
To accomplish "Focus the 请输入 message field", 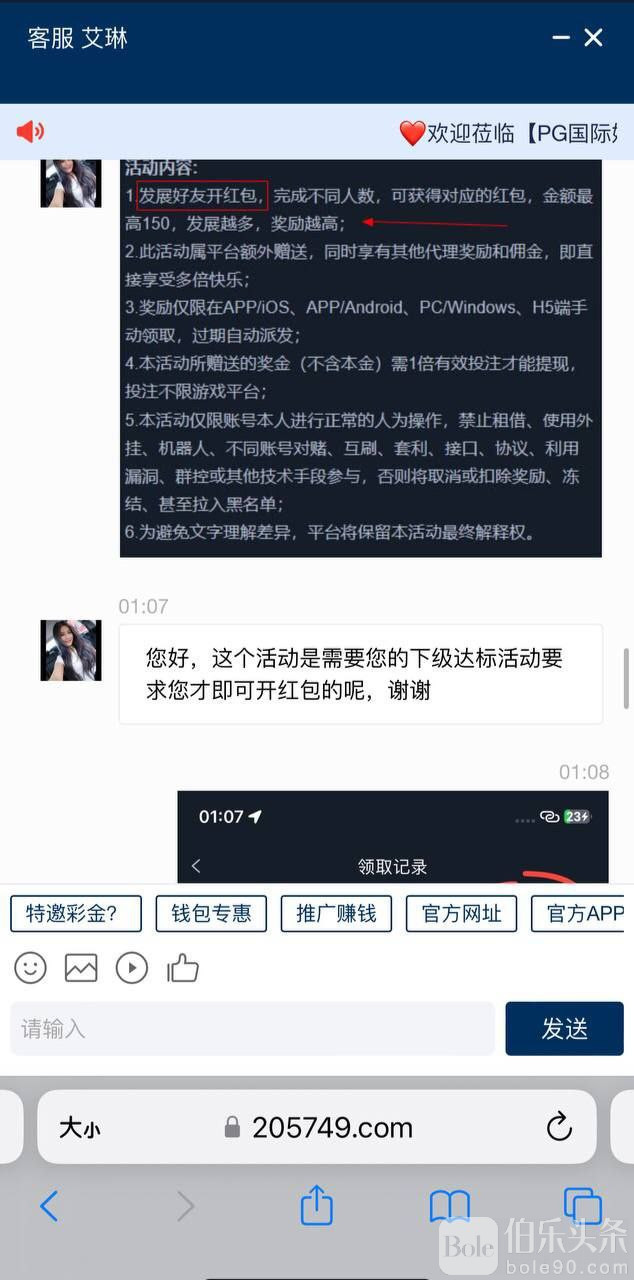I will pos(252,1028).
